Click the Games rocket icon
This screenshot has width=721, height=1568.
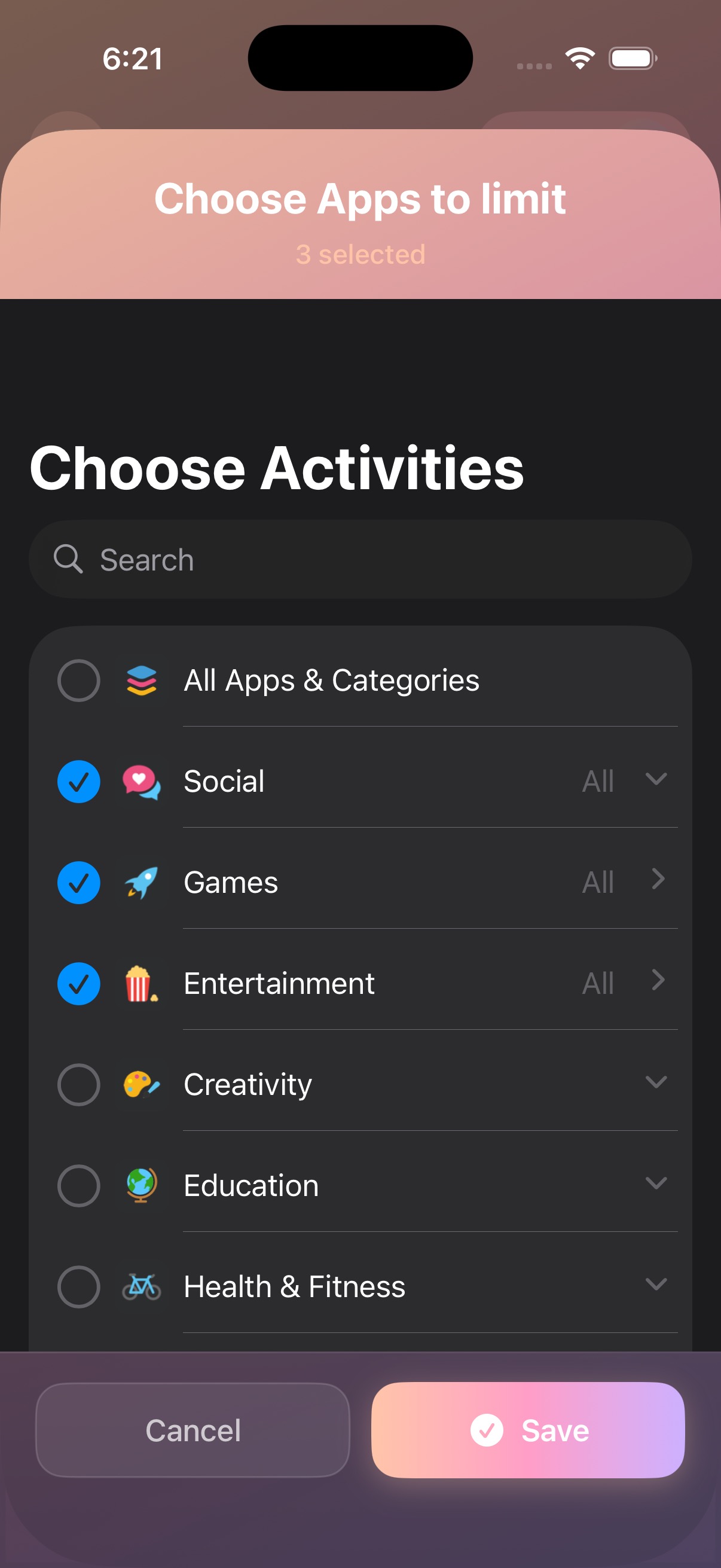pyautogui.click(x=140, y=882)
